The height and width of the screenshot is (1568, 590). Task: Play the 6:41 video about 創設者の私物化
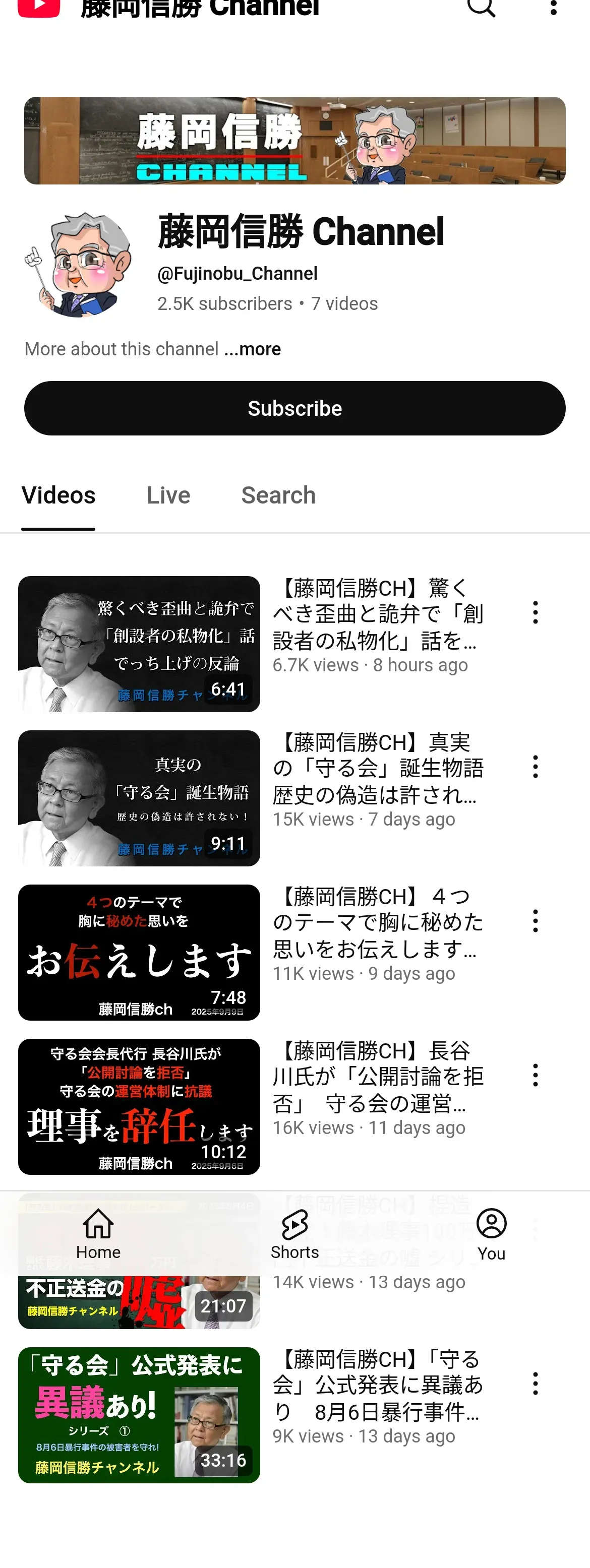pos(139,644)
